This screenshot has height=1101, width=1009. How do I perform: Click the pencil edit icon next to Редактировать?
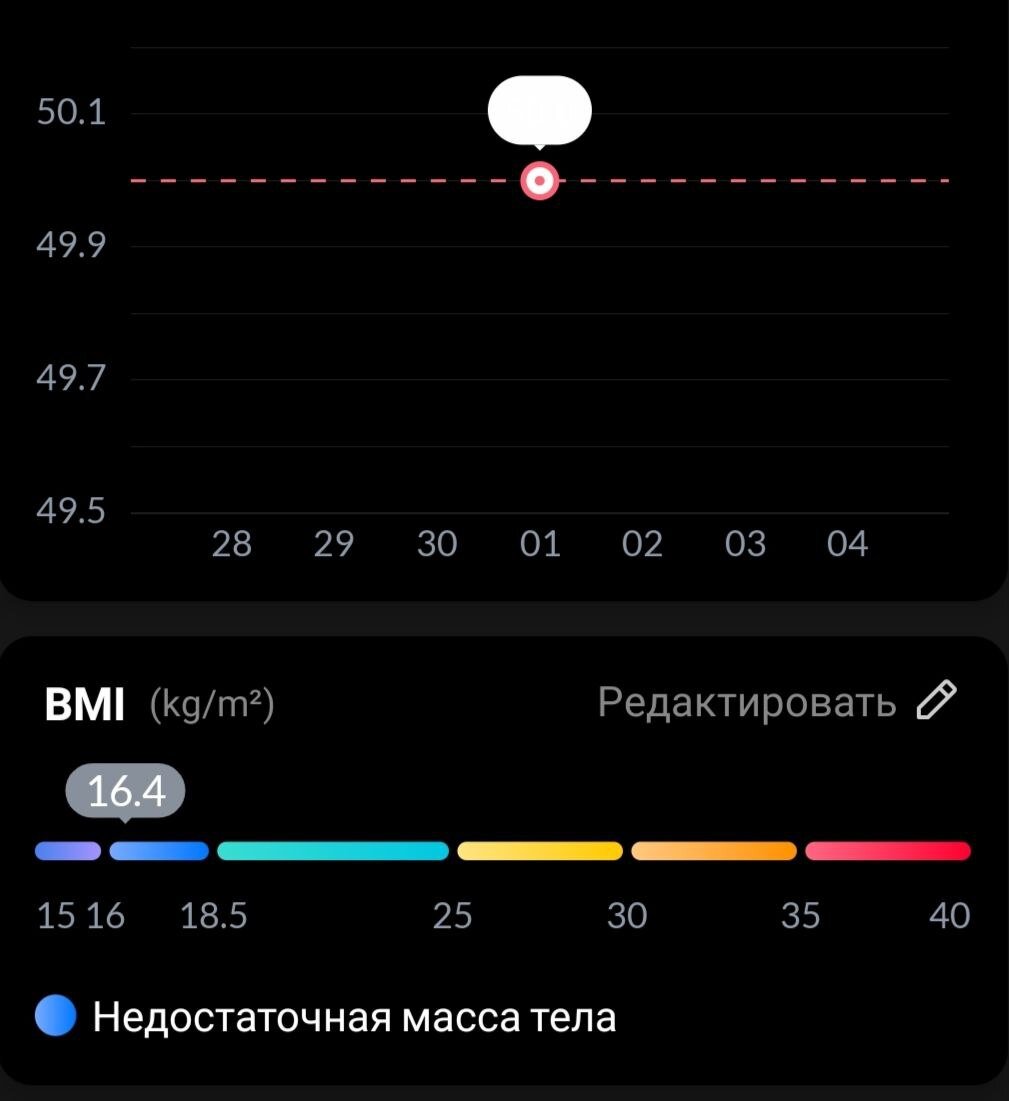[937, 700]
